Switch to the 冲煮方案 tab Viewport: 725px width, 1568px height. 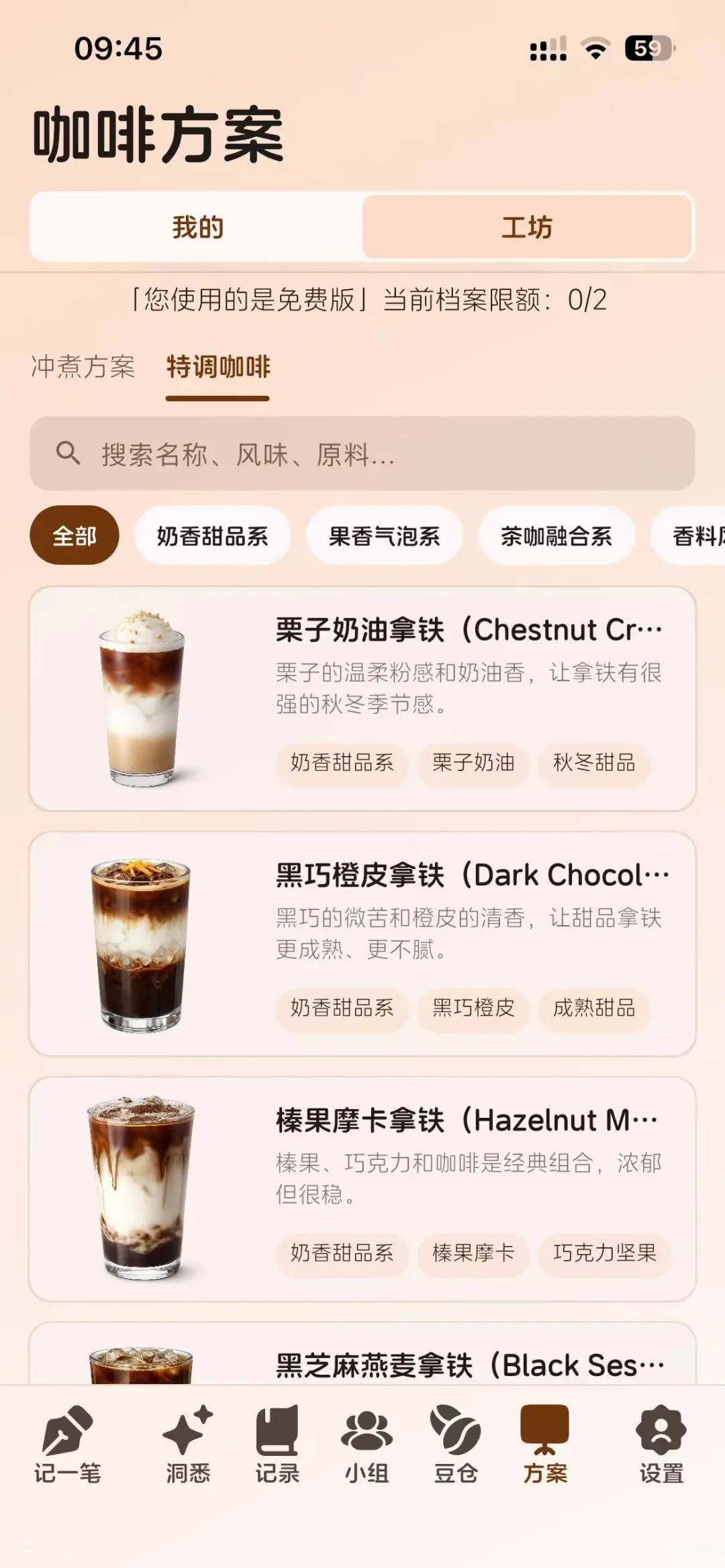click(83, 367)
